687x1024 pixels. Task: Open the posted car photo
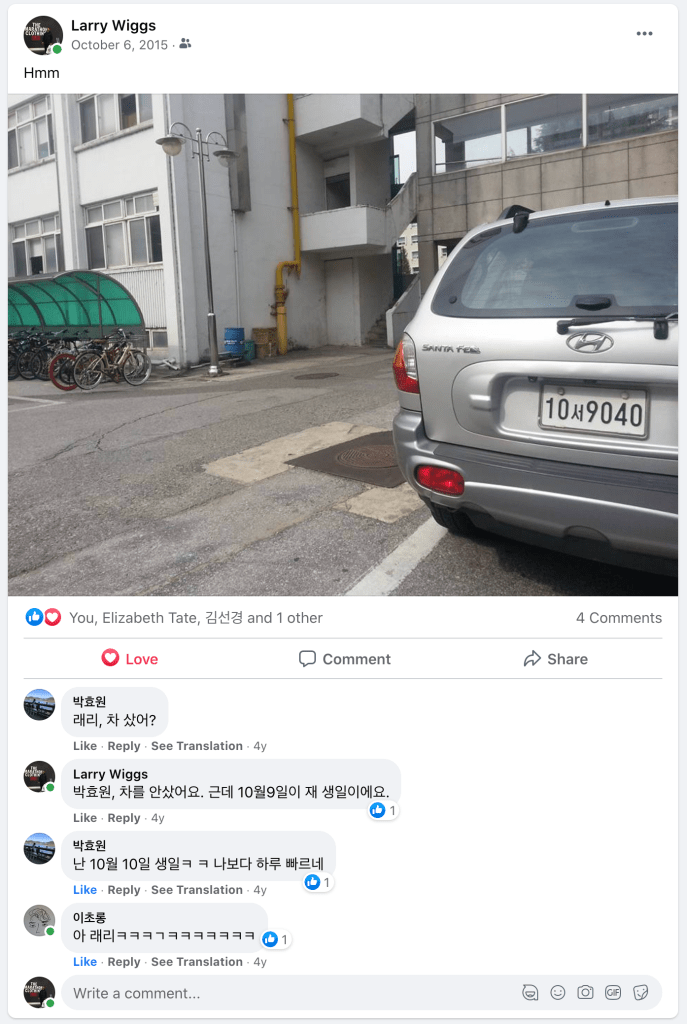point(343,345)
